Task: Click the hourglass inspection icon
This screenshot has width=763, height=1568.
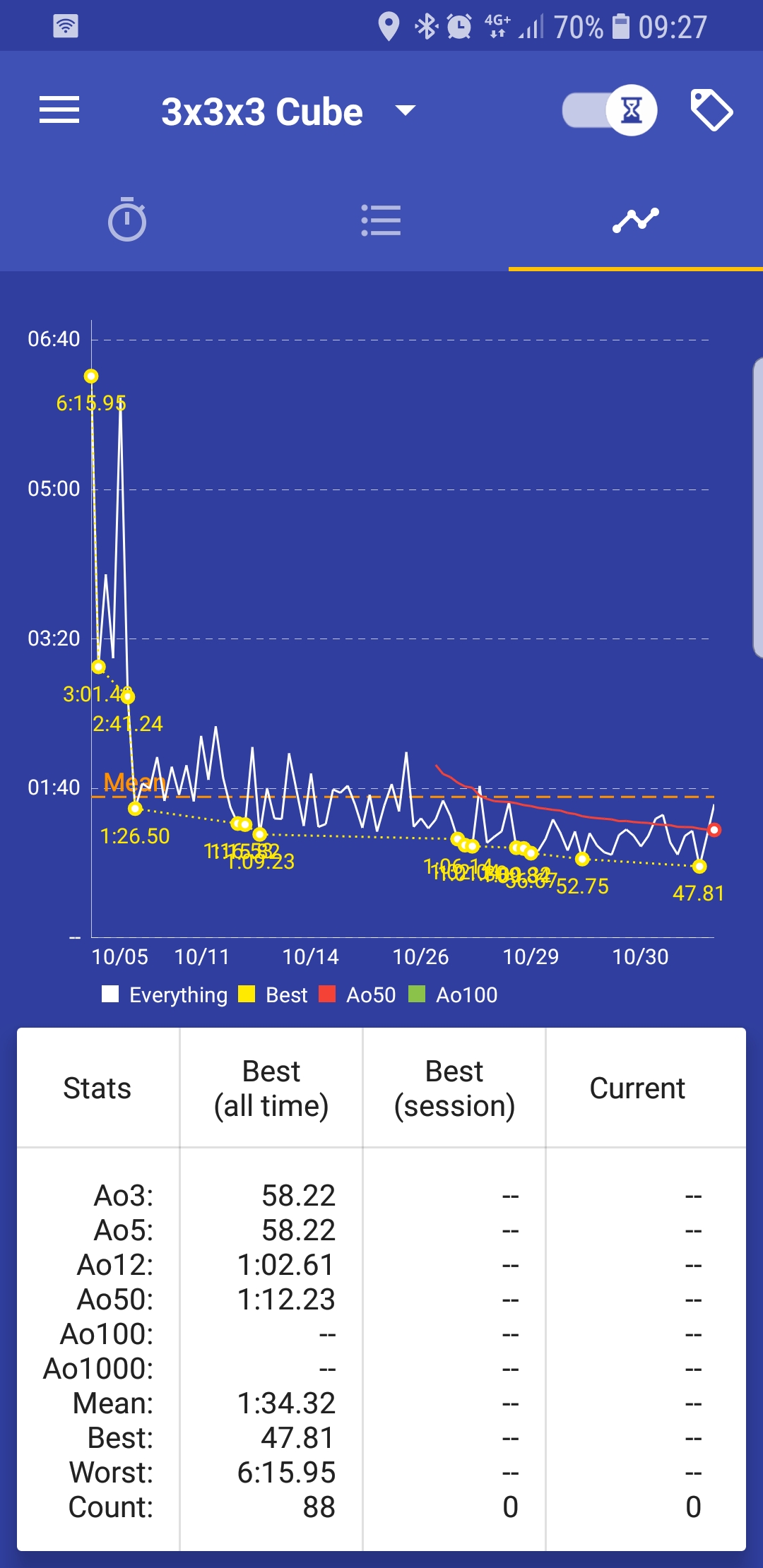Action: [x=631, y=109]
